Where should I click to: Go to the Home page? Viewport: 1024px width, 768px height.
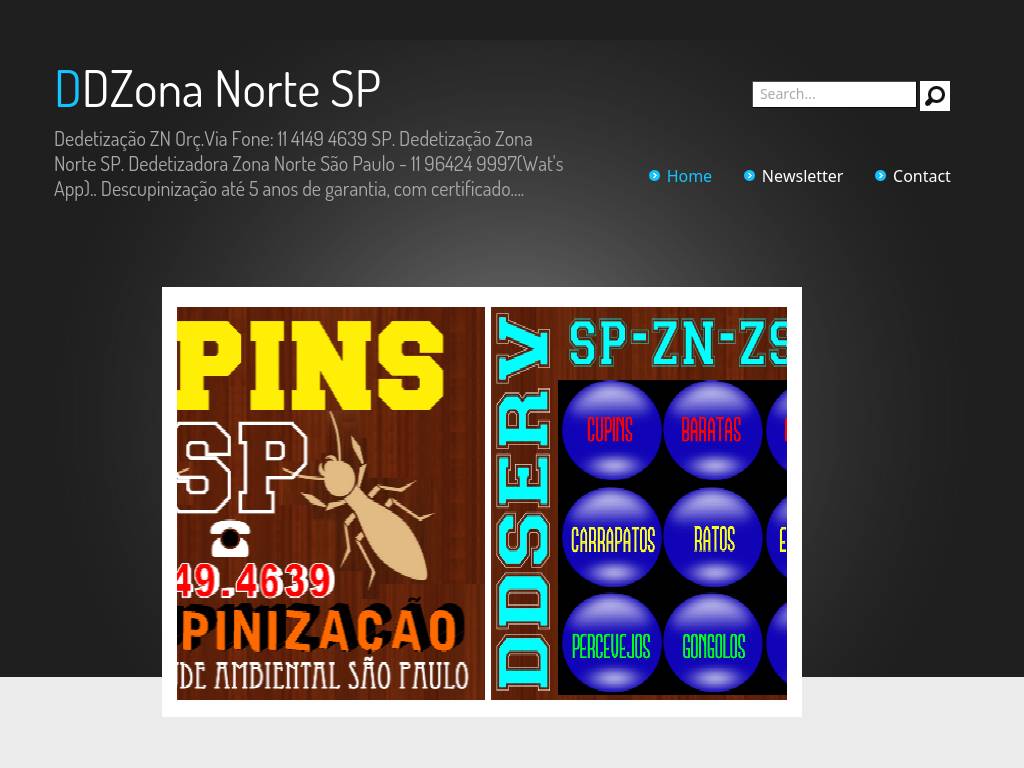(688, 176)
